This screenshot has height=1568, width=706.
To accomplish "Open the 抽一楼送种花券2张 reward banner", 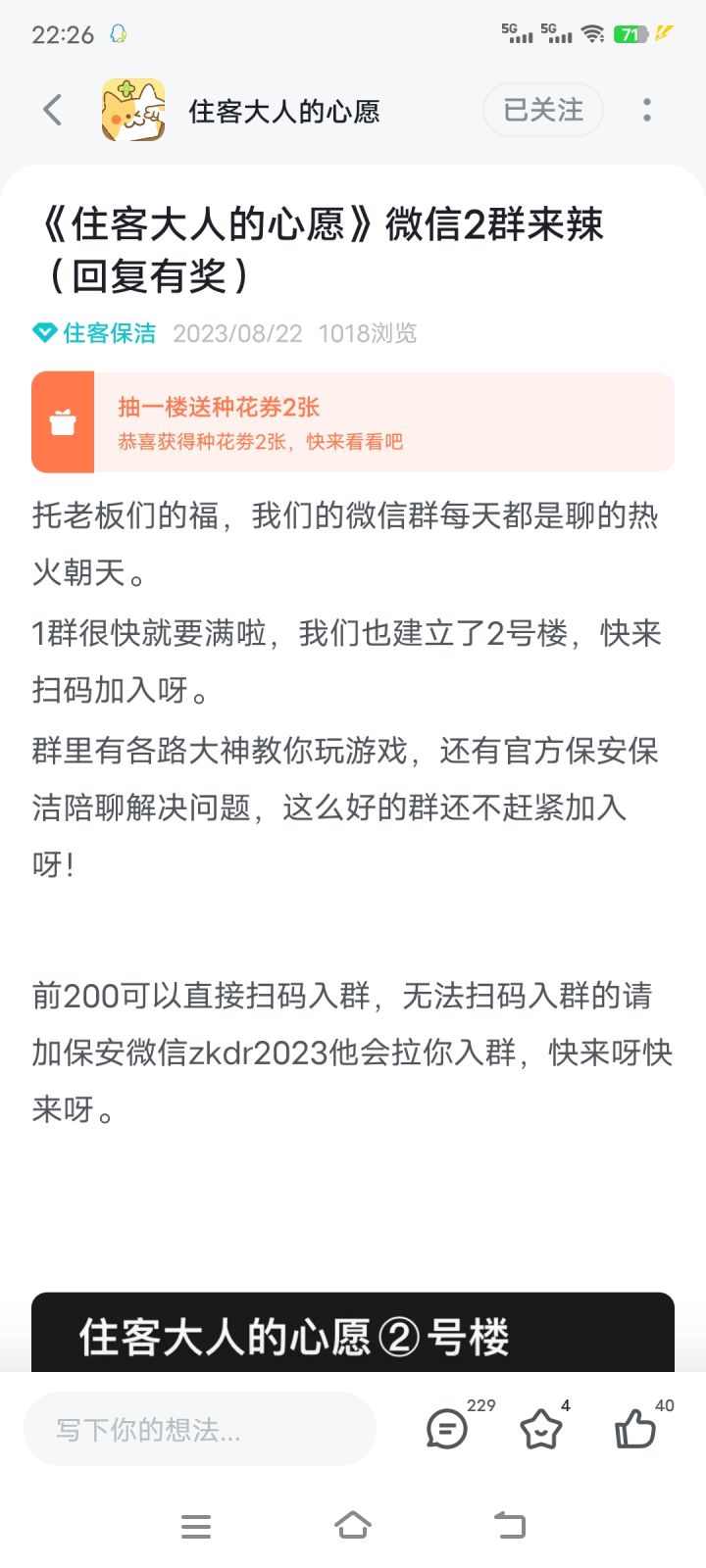I will (353, 422).
